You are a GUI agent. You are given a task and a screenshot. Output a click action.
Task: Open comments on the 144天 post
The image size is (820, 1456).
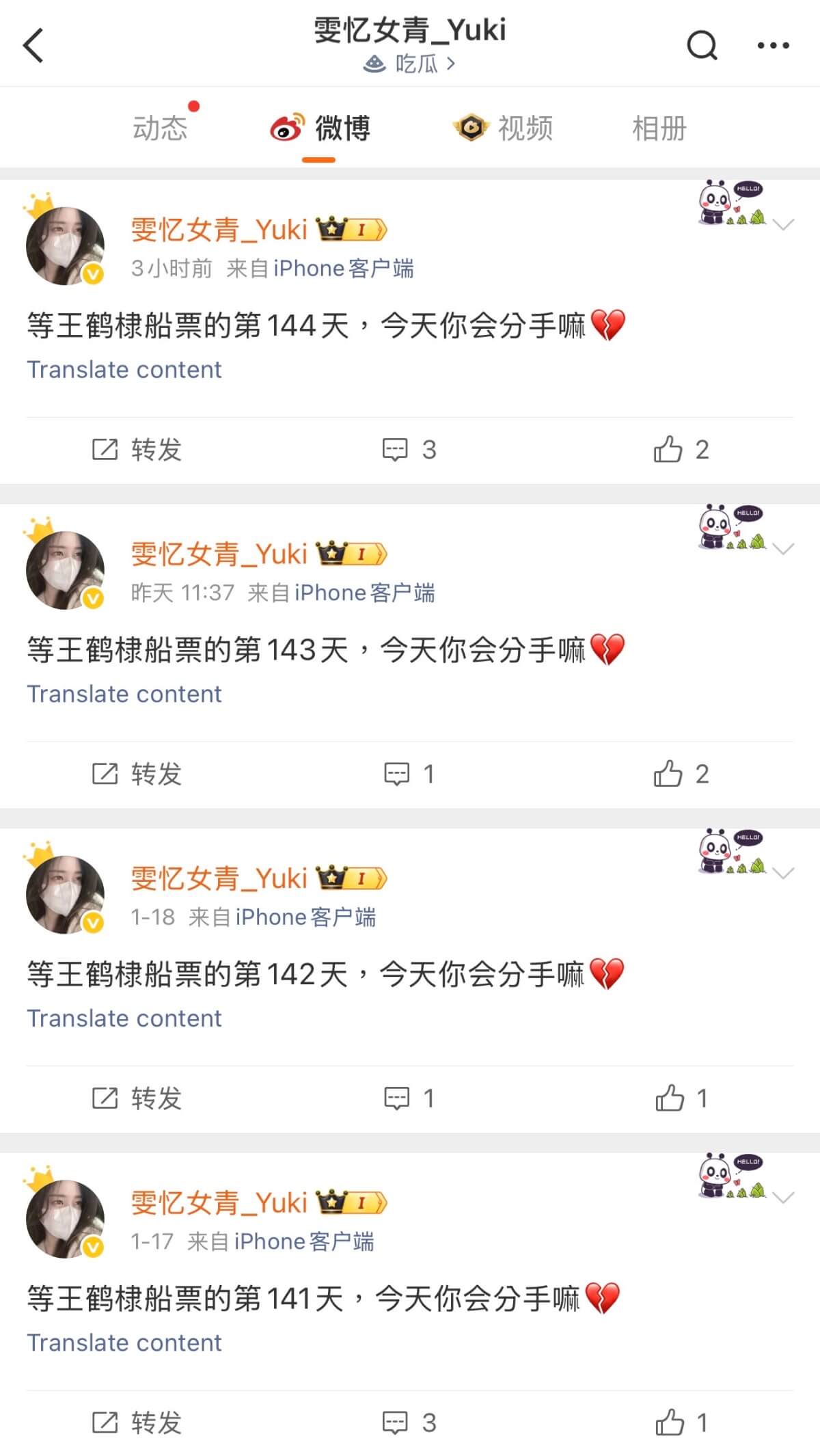[x=409, y=450]
